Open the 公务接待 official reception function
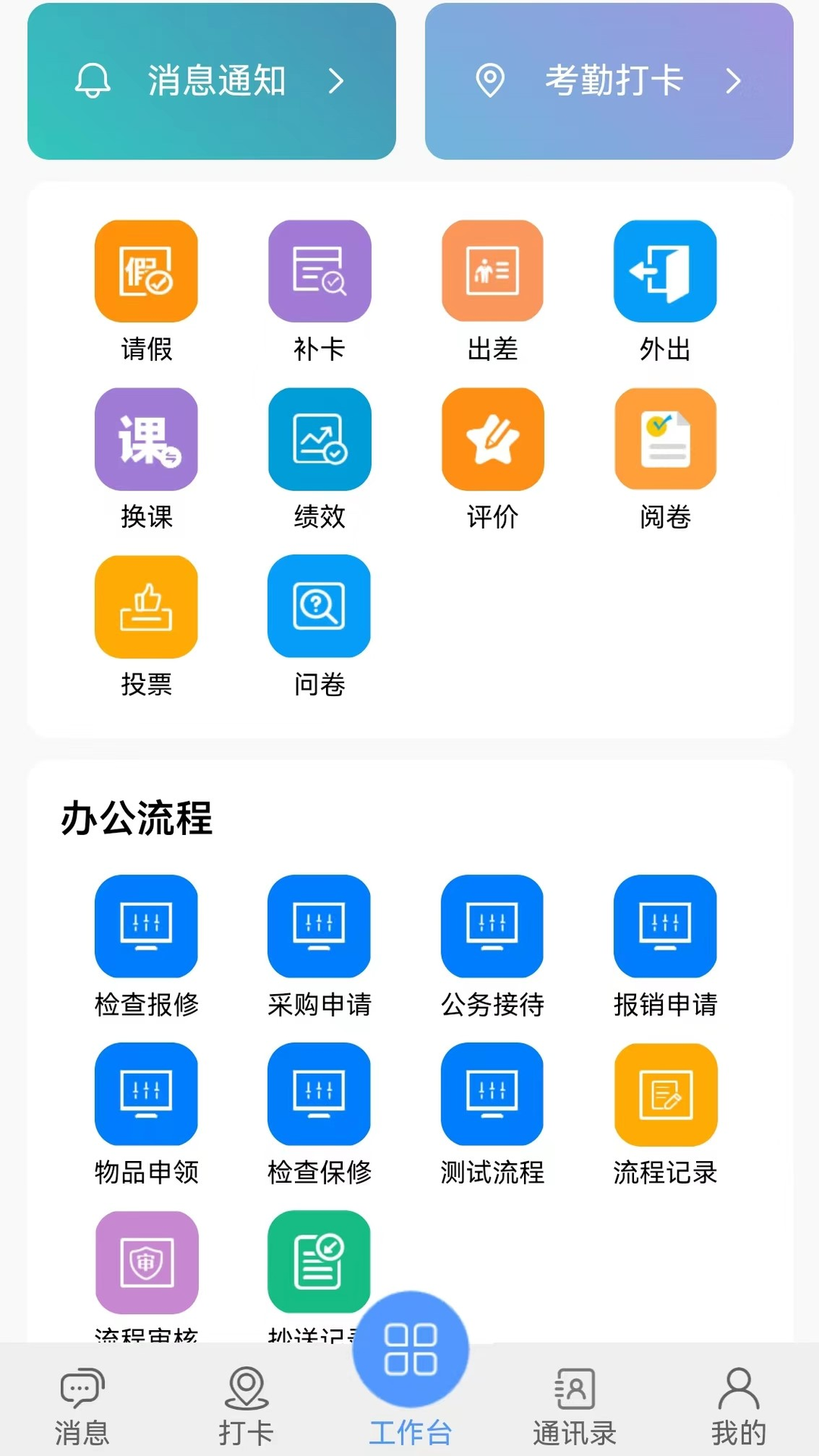The image size is (819, 1456). pyautogui.click(x=492, y=927)
